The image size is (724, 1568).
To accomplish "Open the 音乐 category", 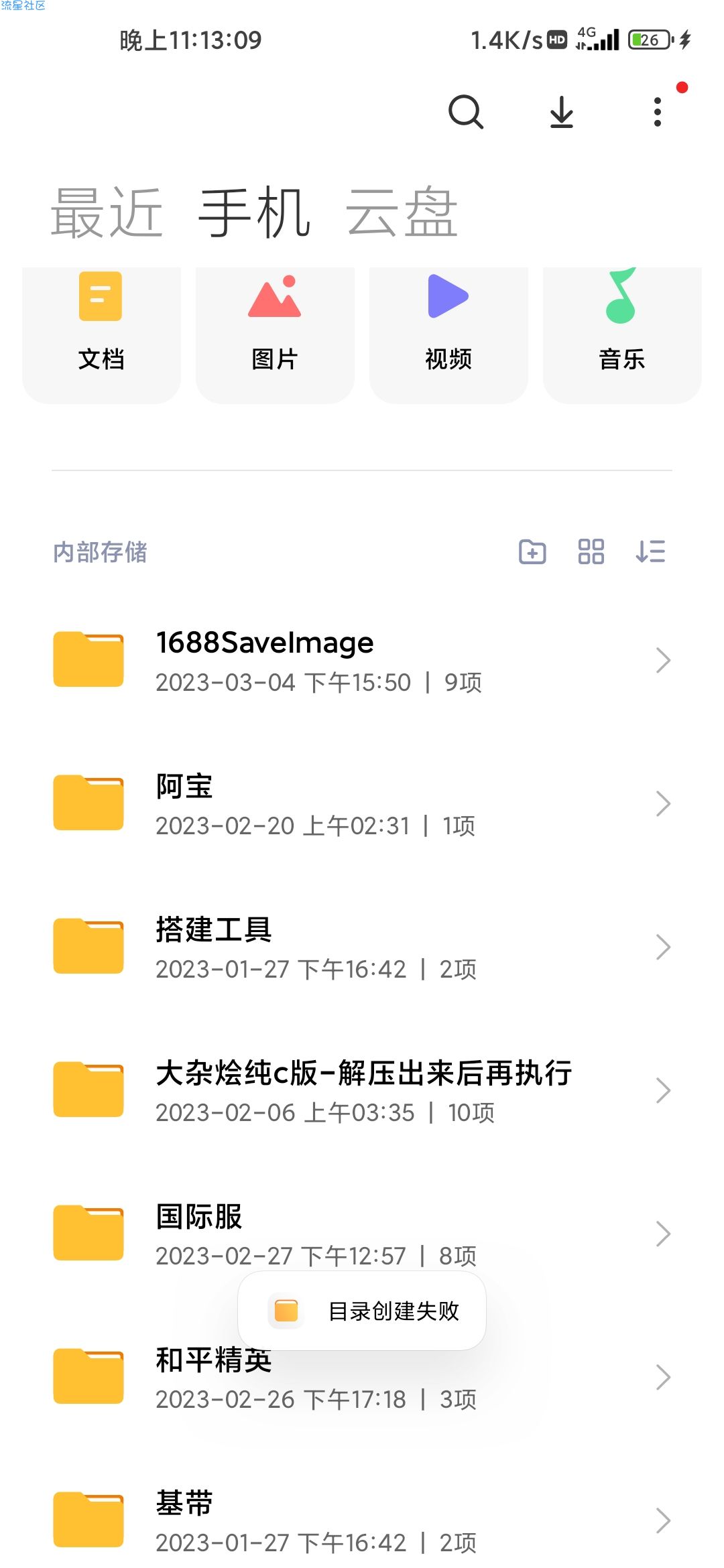I will 622,335.
